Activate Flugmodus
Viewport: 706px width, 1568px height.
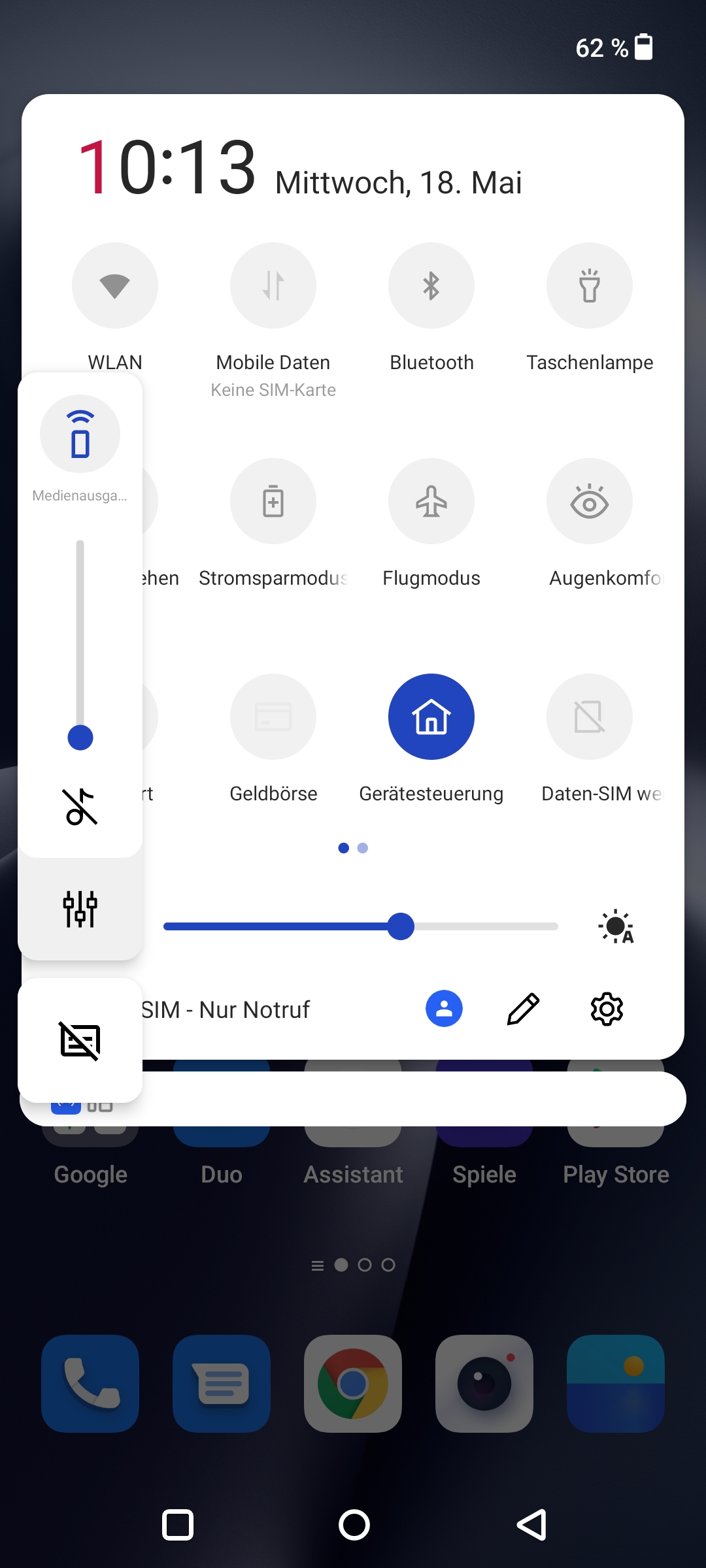431,501
